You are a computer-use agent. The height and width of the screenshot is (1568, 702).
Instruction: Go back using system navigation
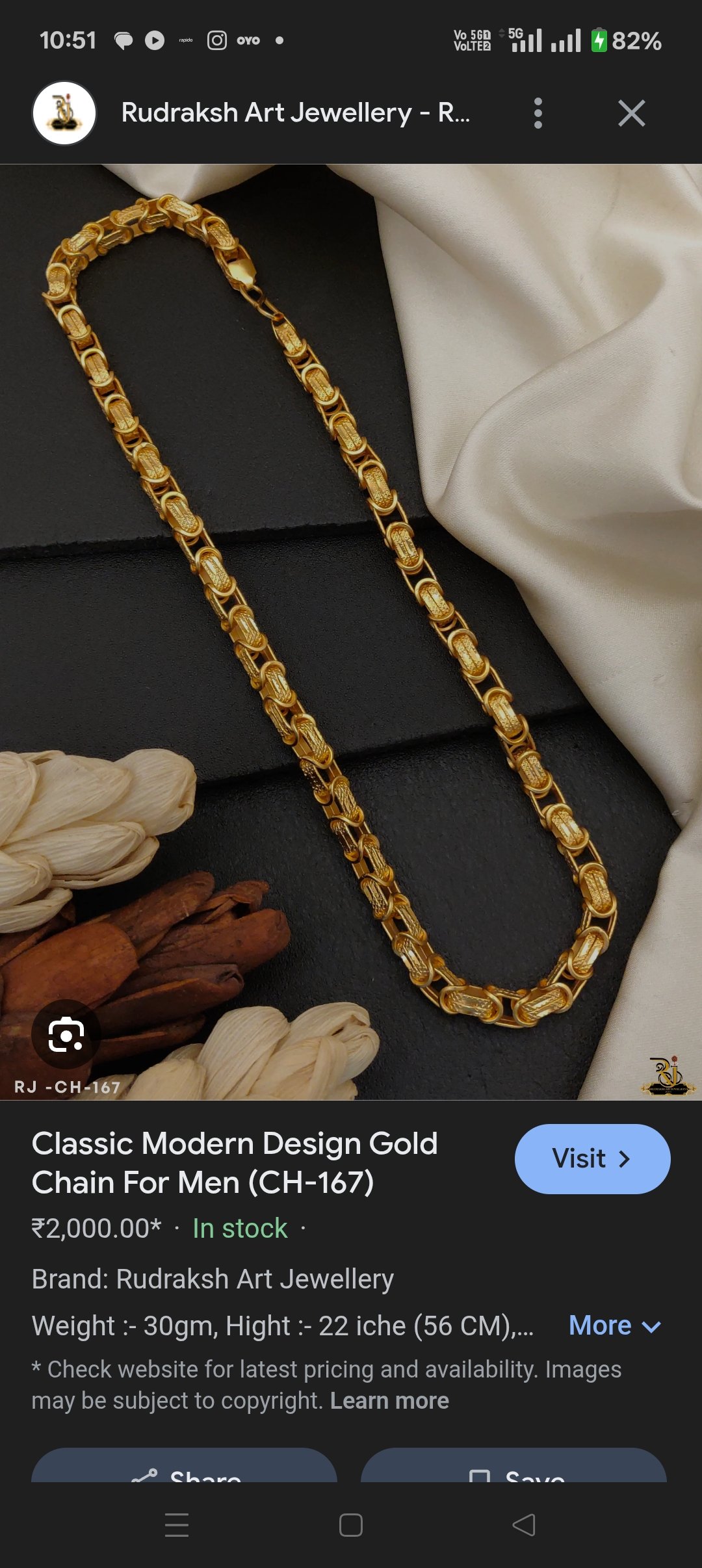coord(524,1524)
